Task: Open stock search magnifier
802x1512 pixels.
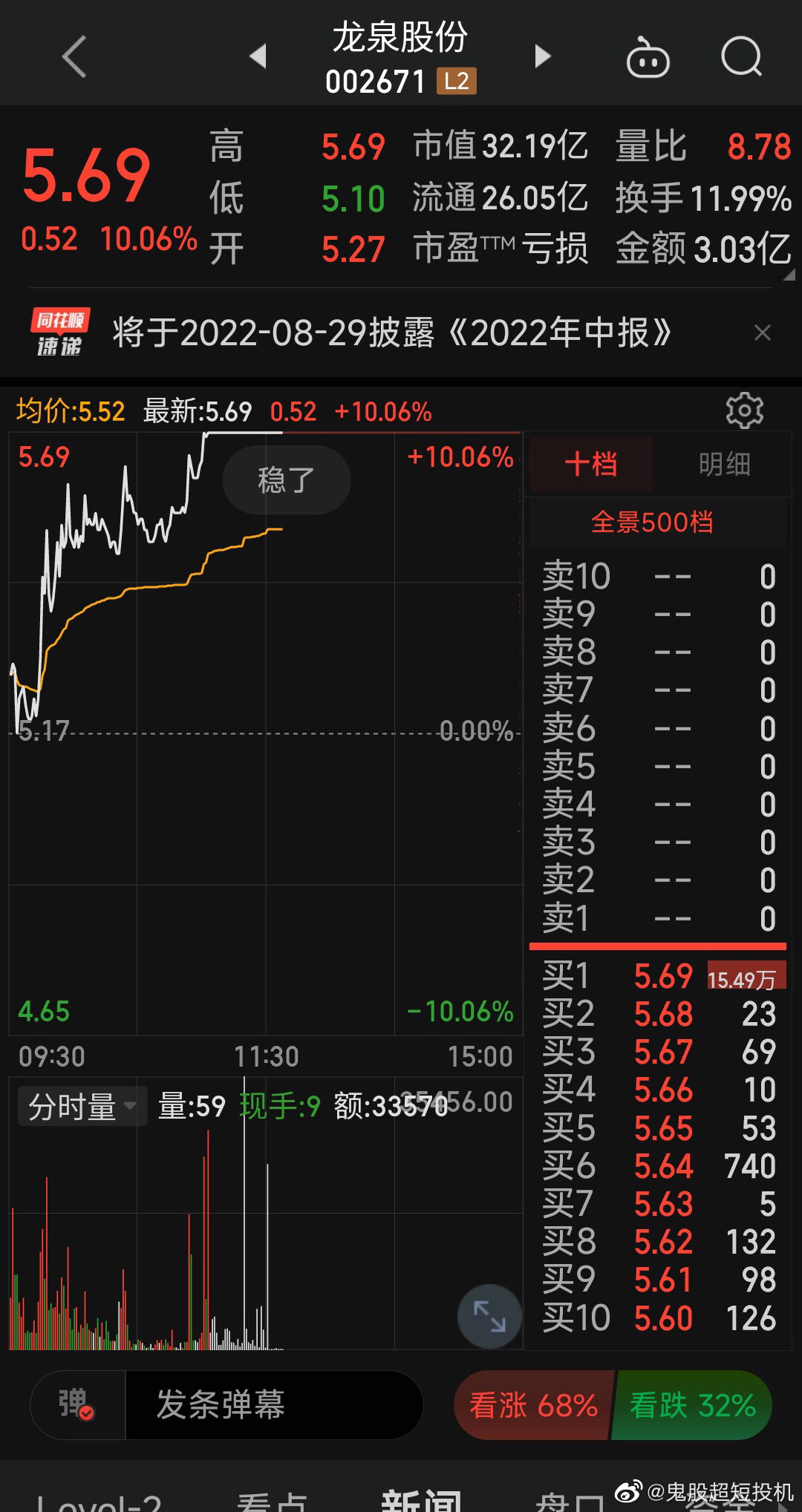Action: click(742, 57)
